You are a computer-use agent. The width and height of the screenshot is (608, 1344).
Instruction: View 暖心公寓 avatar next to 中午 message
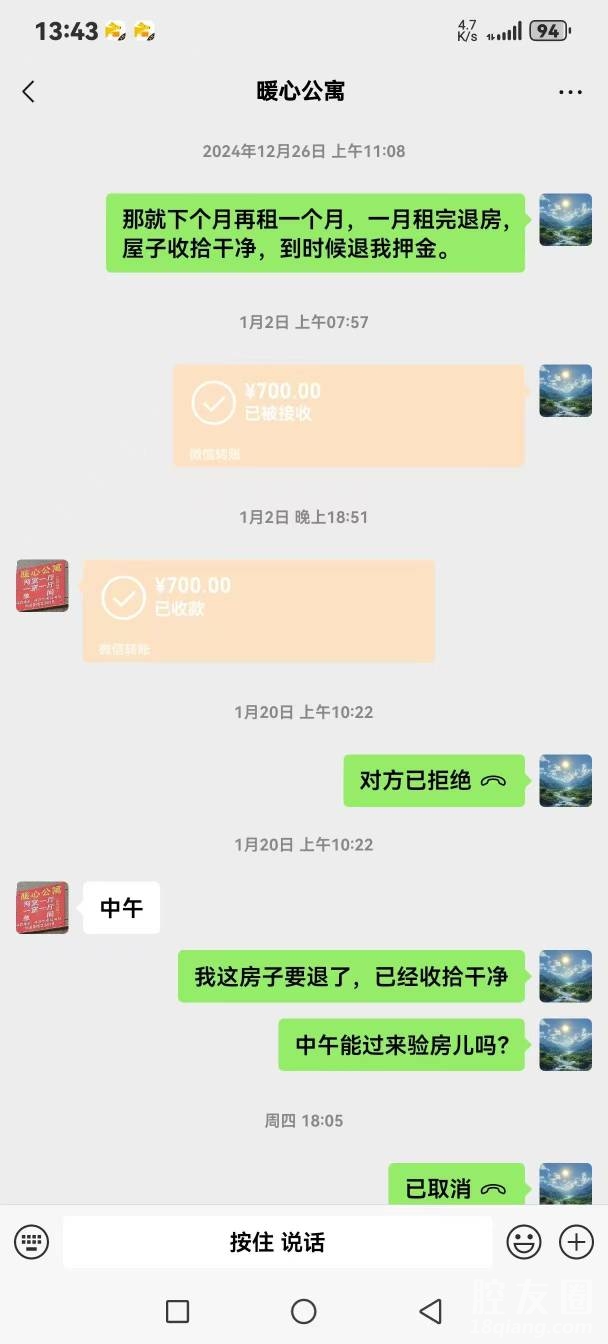click(42, 907)
